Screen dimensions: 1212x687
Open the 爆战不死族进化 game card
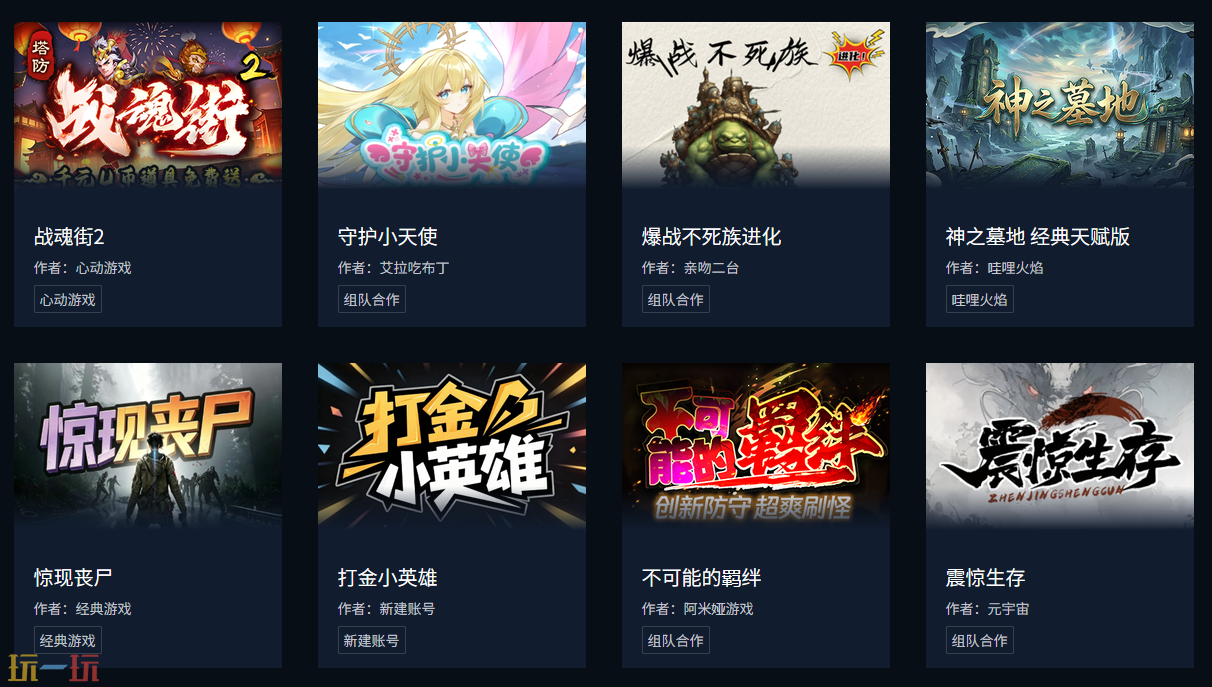(756, 174)
